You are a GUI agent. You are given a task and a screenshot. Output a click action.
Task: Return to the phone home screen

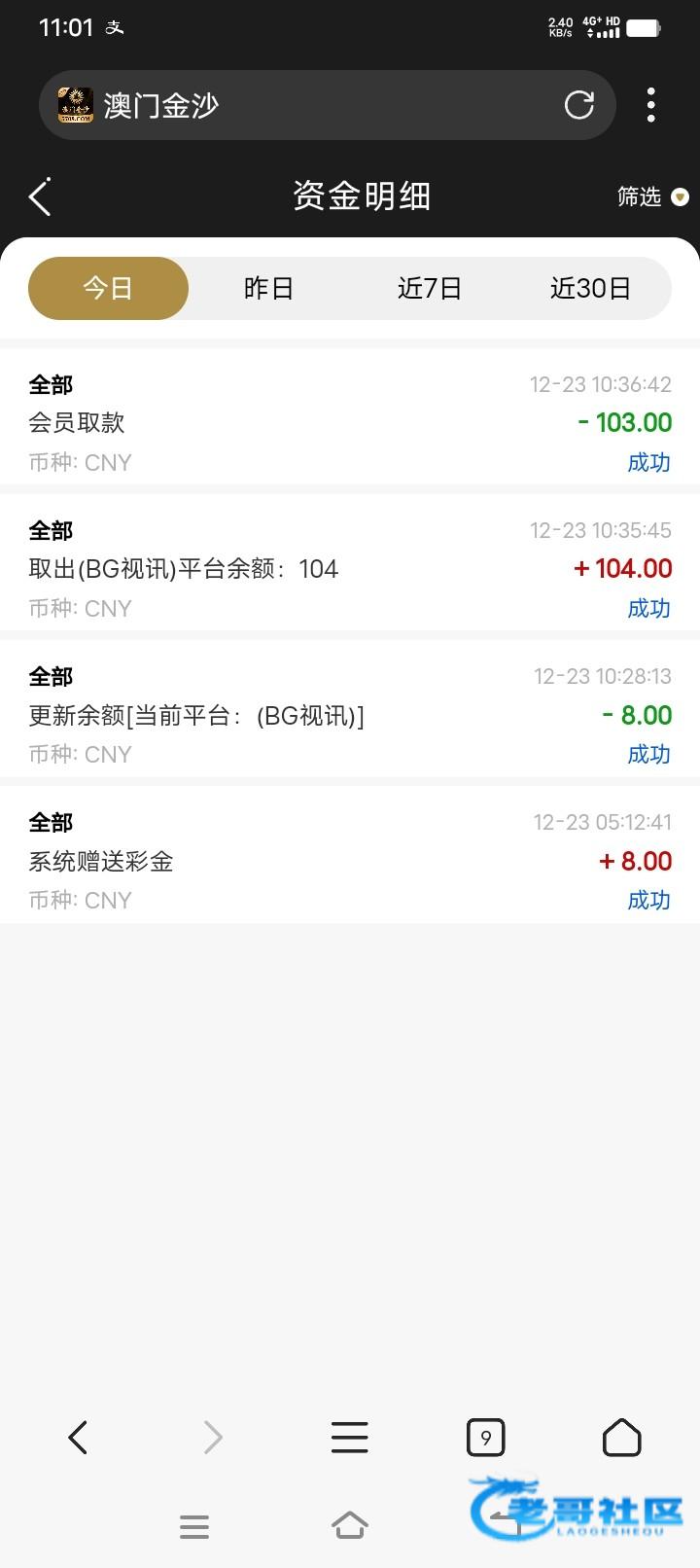click(x=350, y=1526)
